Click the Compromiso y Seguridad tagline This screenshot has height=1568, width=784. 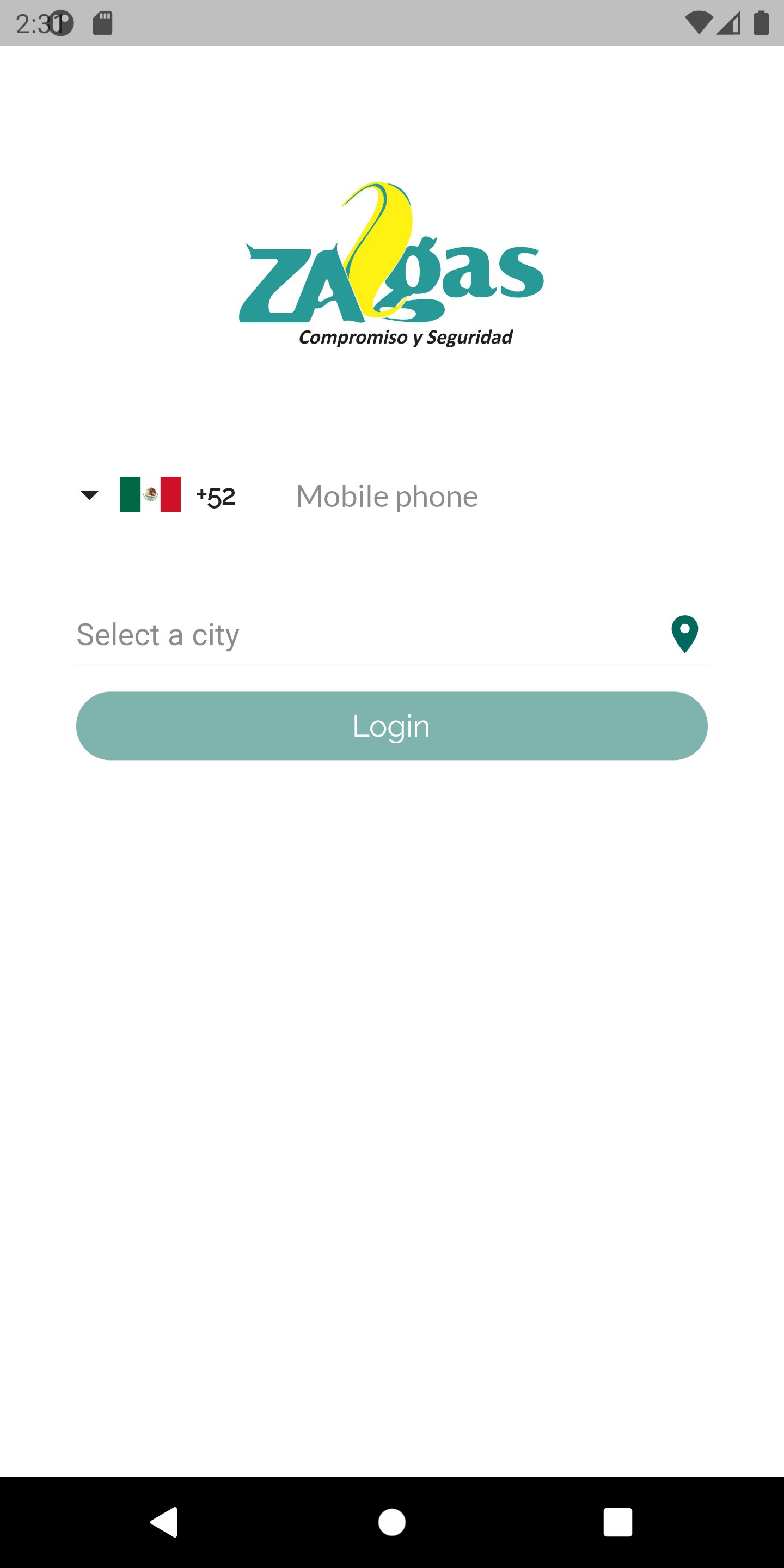pos(406,336)
